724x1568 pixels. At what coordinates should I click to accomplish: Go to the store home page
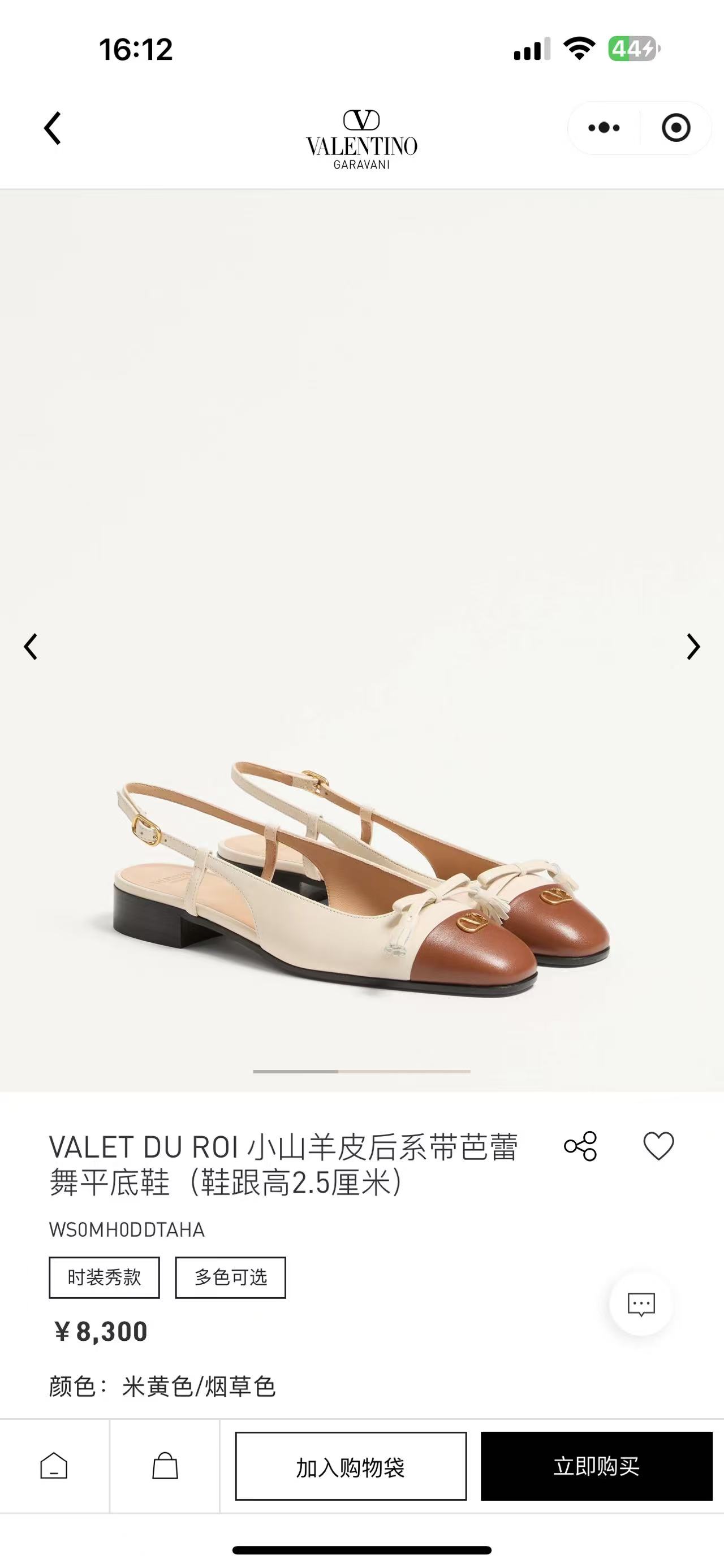[x=54, y=1466]
